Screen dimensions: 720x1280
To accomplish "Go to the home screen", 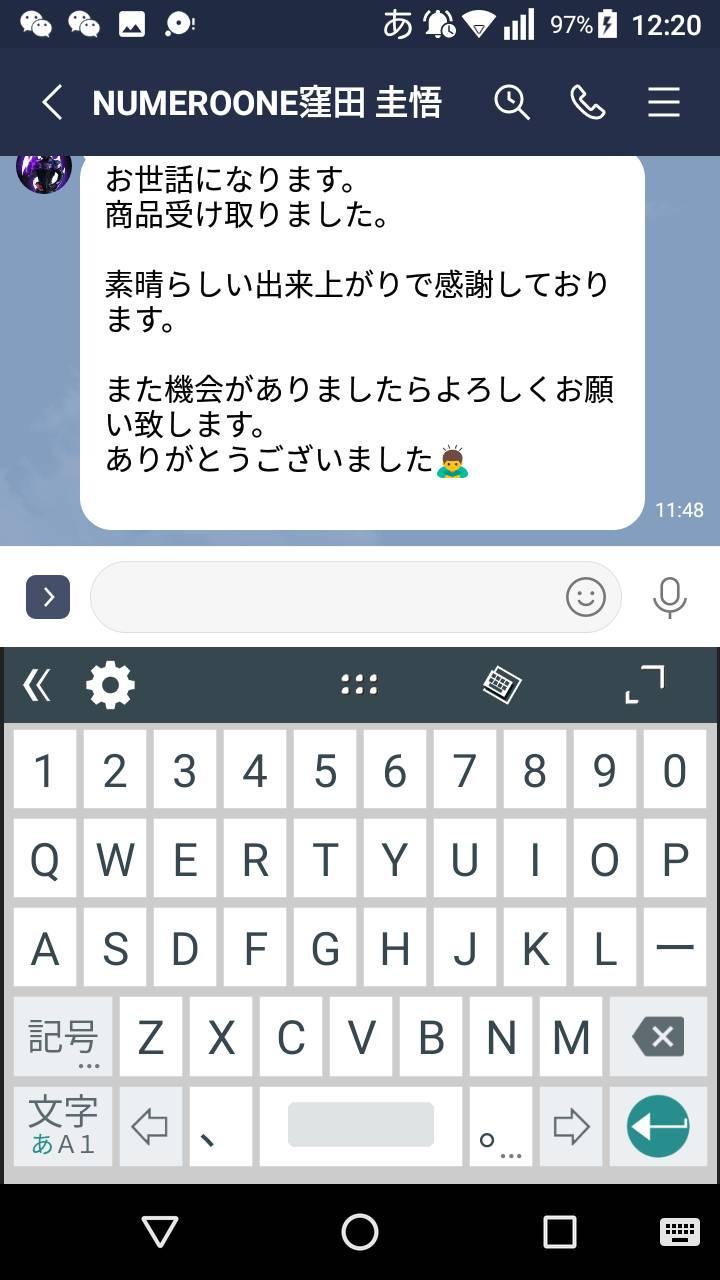I will [360, 1232].
